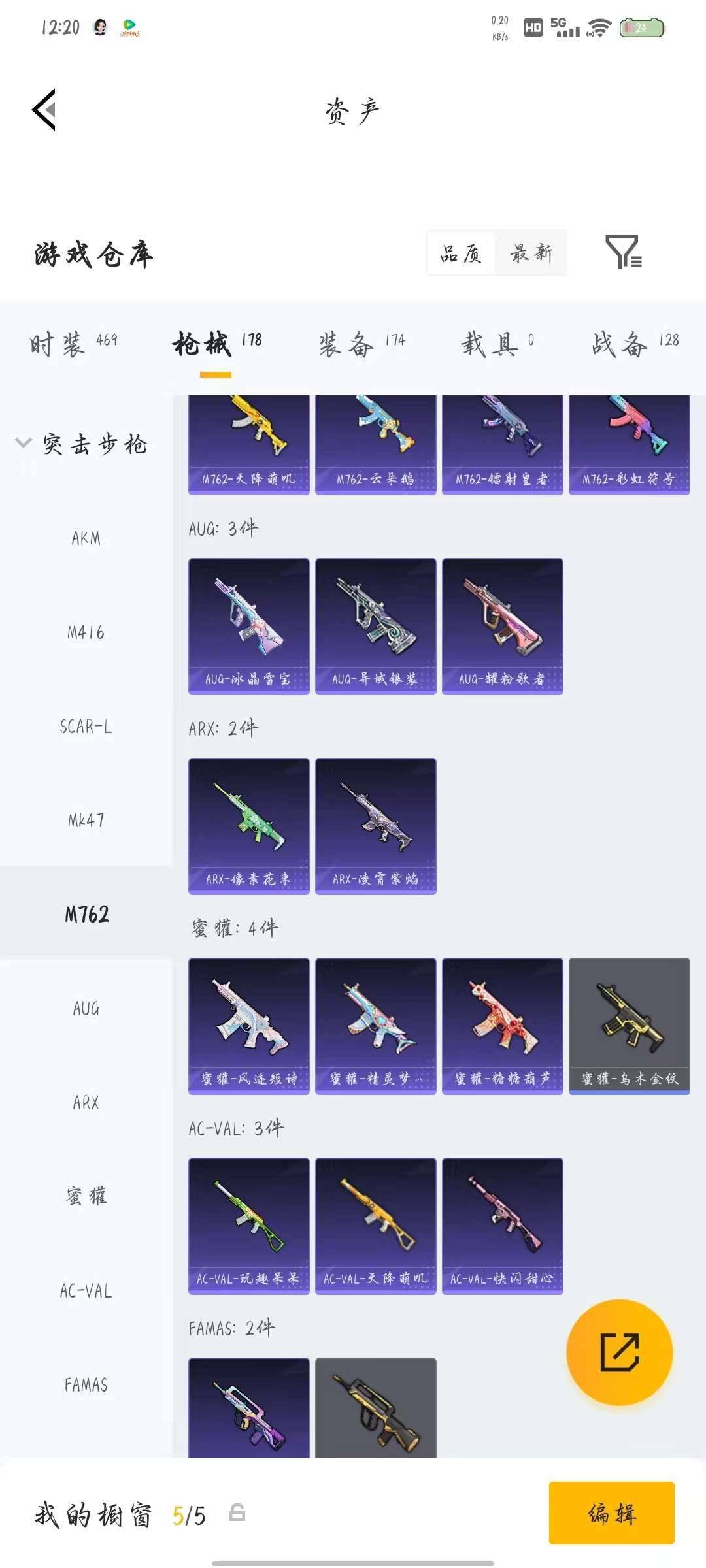Open the 蜜獾-乌木金纹 skin
This screenshot has width=706, height=1568.
pyautogui.click(x=629, y=1025)
